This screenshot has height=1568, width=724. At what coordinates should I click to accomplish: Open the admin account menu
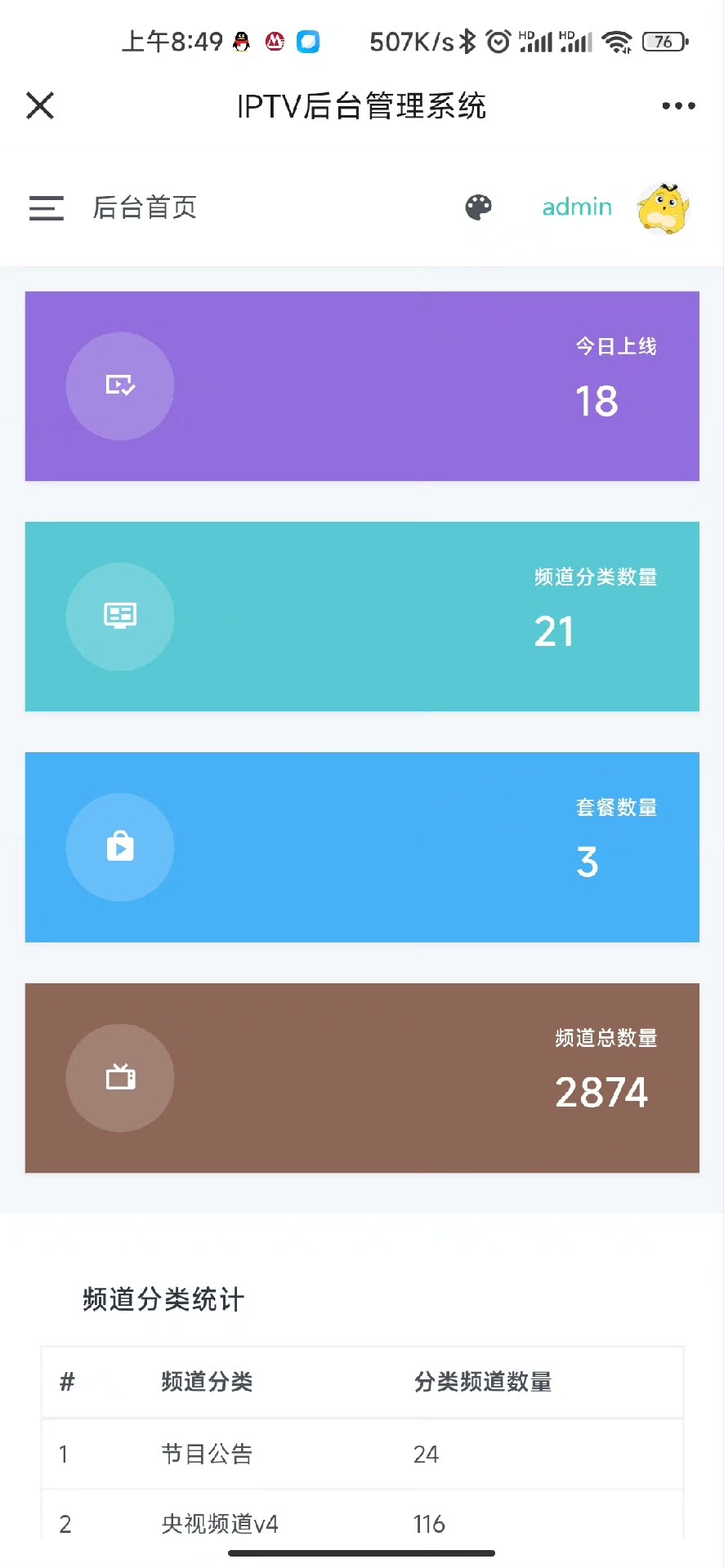point(577,207)
